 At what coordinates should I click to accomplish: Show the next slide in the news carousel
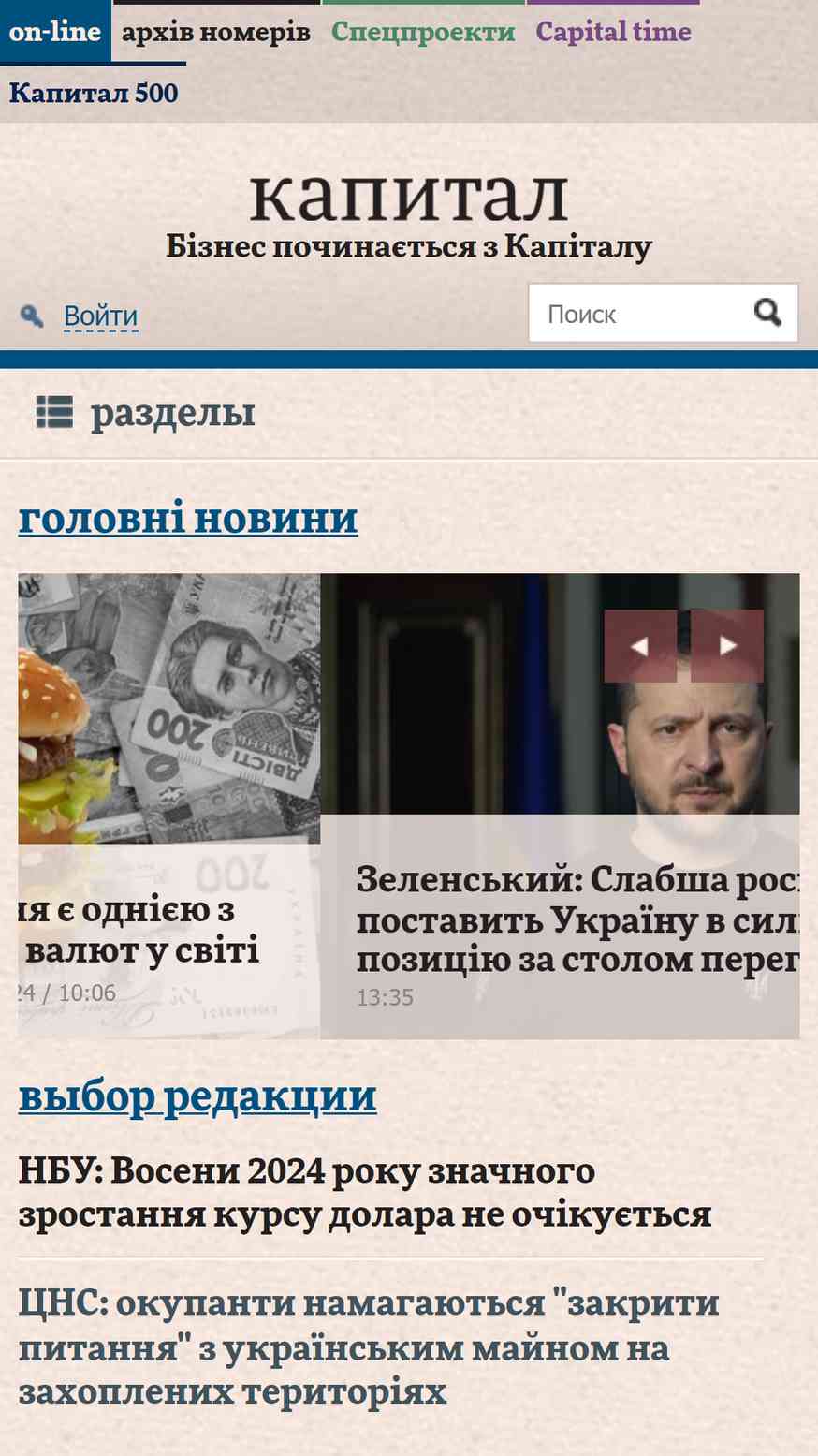point(727,646)
